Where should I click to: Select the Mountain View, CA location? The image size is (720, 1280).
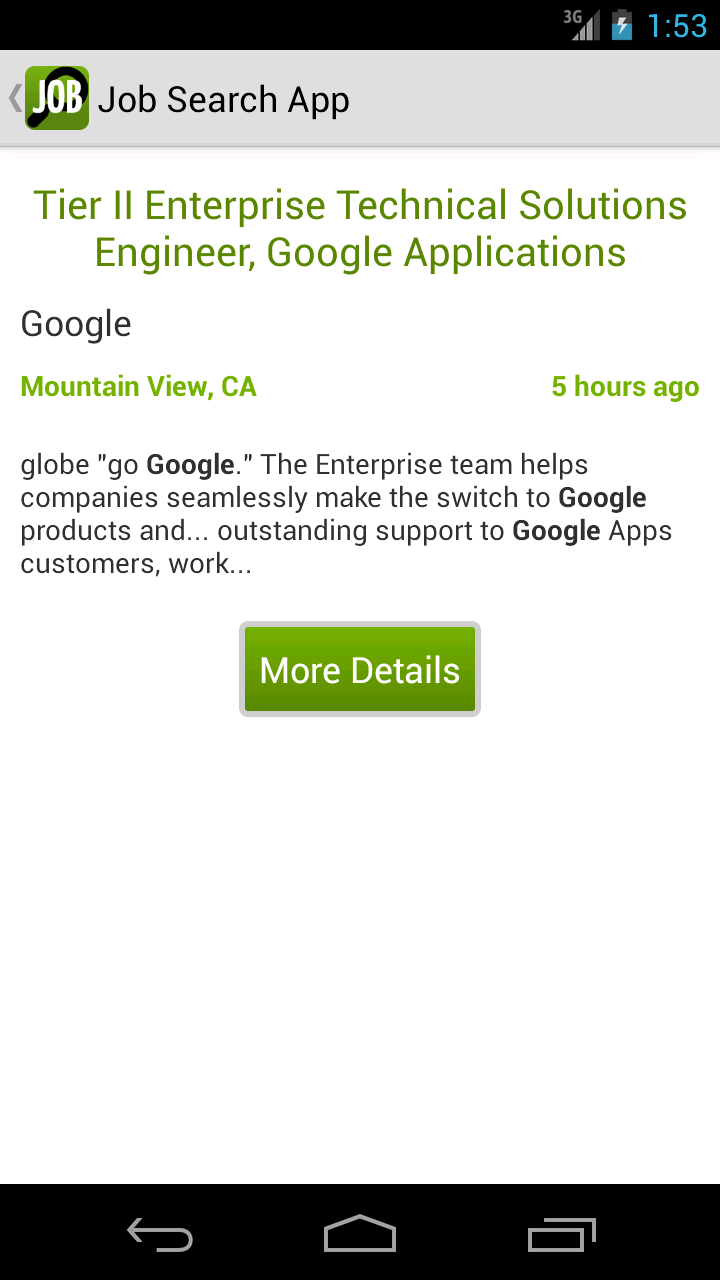click(x=138, y=386)
